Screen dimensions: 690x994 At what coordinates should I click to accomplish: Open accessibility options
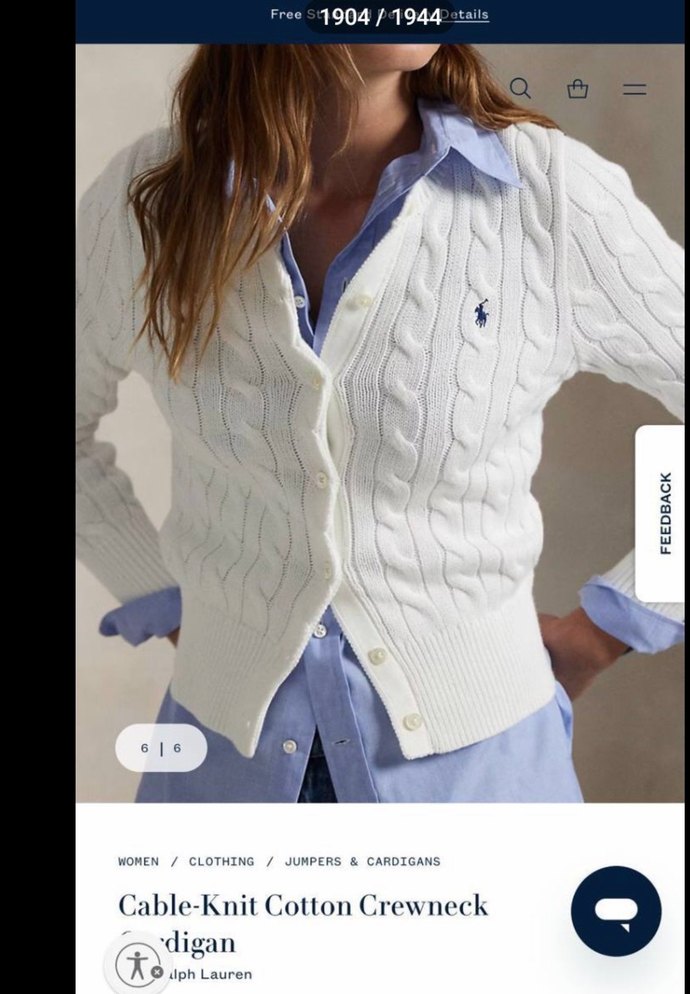click(138, 965)
